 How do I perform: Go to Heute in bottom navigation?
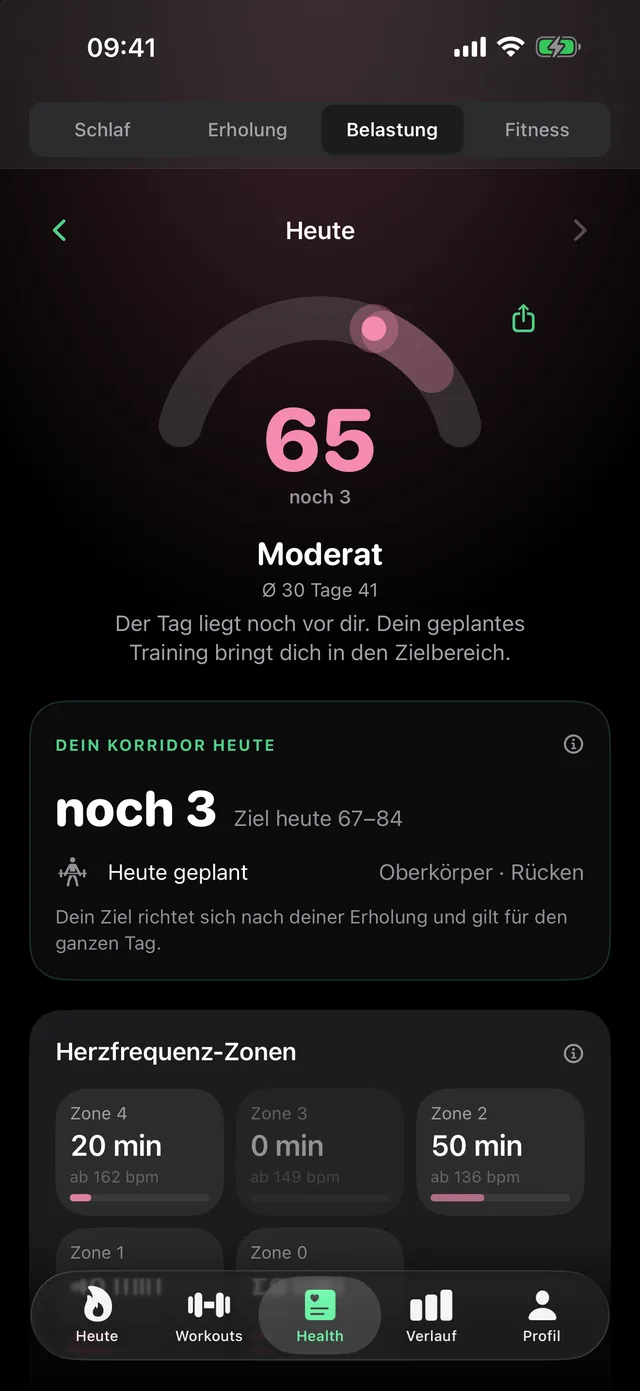pyautogui.click(x=97, y=1316)
